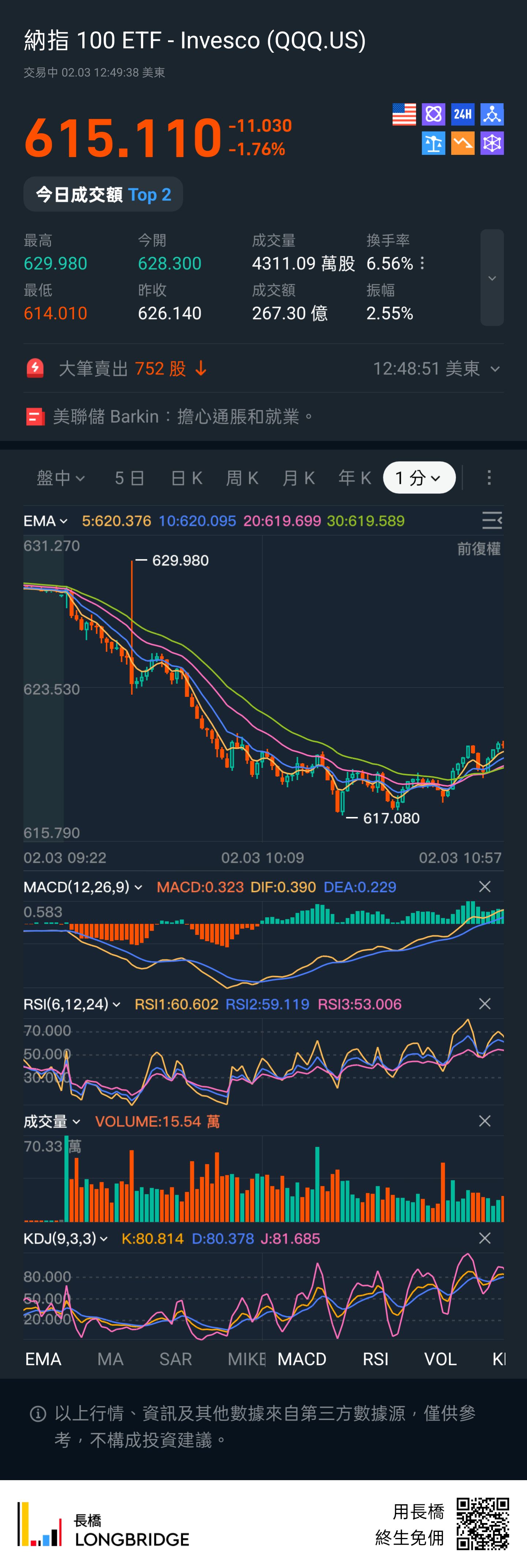The height and width of the screenshot is (1568, 527).
Task: Open the 今日成交額 Top 2 ranking chip
Action: coord(103,195)
